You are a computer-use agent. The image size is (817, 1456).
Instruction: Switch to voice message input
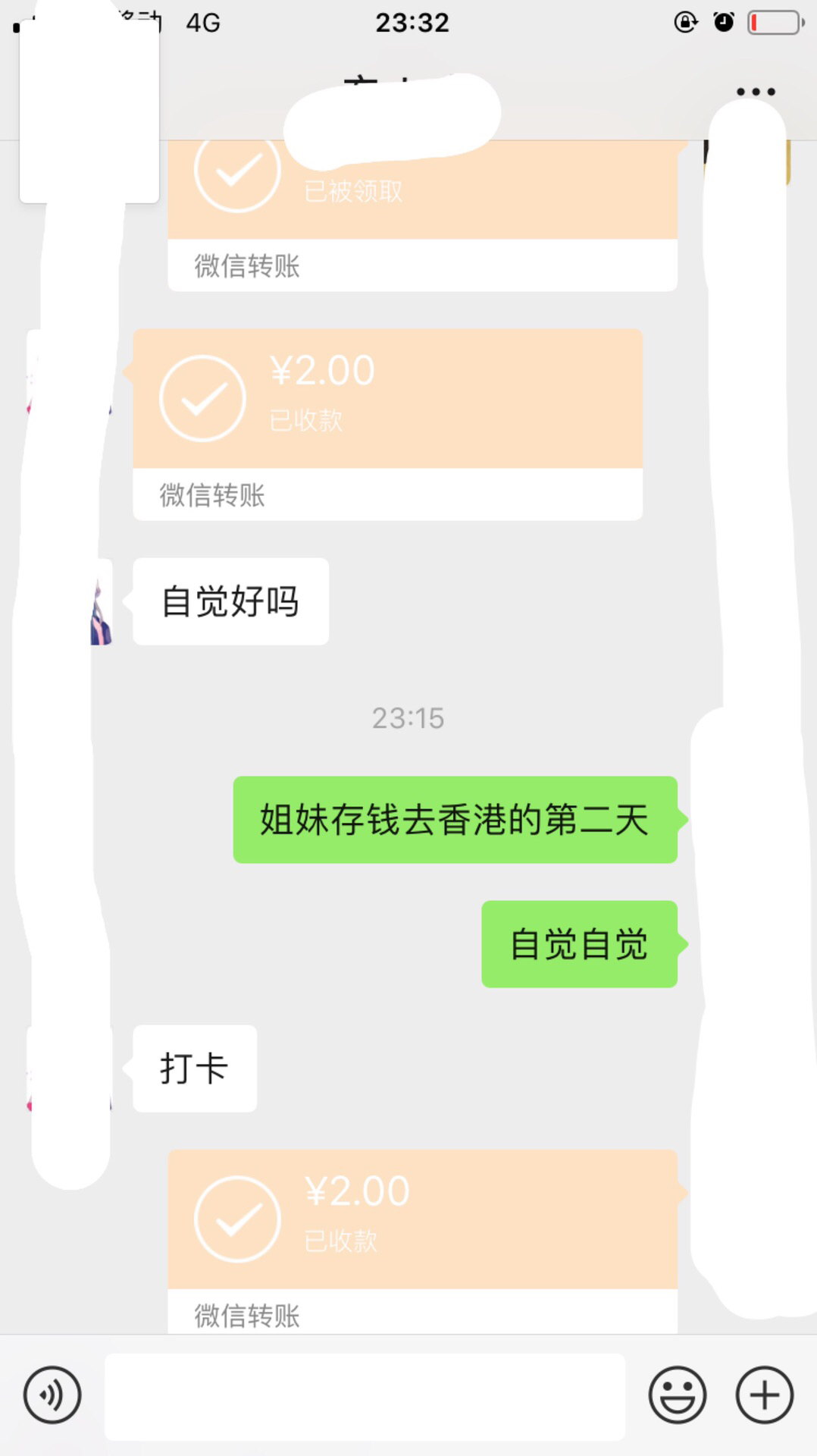(x=52, y=1395)
